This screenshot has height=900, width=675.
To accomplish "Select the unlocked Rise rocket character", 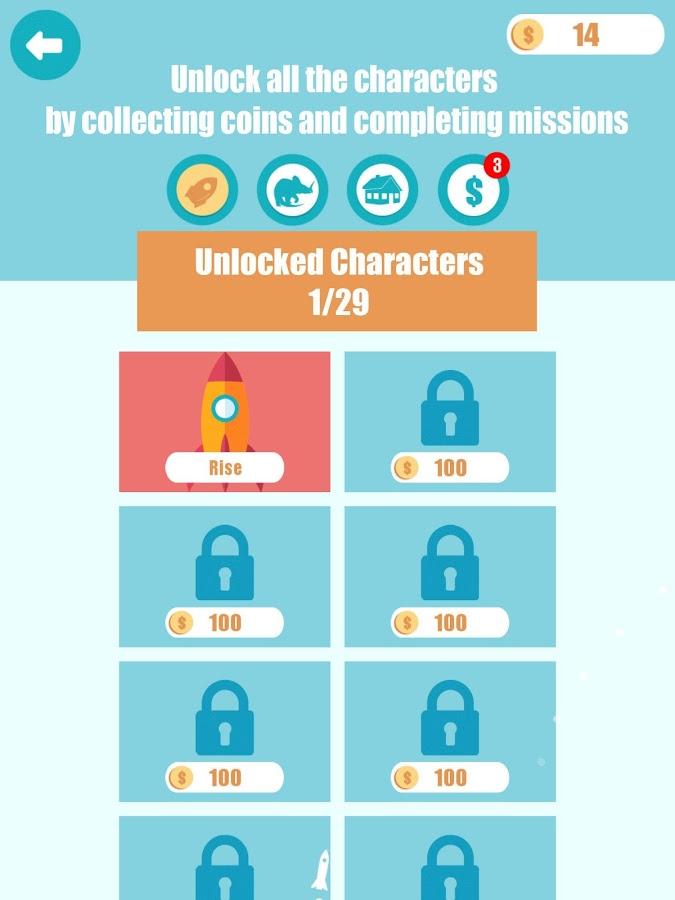I will [x=225, y=421].
